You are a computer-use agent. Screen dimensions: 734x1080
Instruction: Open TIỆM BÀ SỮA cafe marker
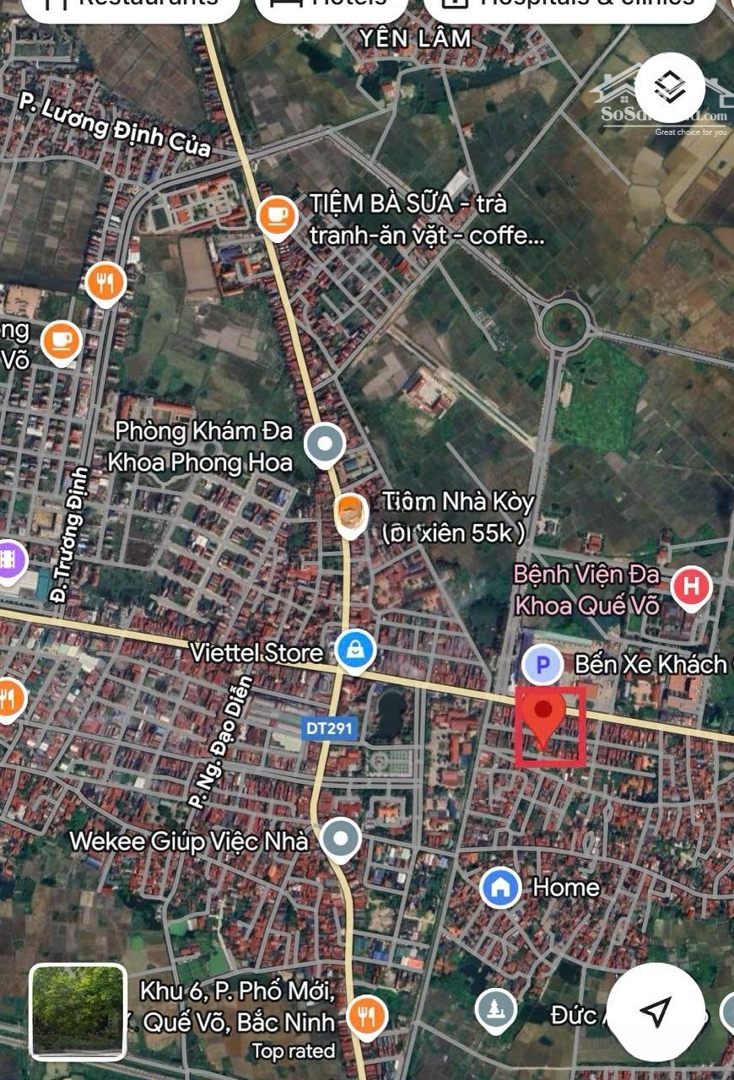coord(277,217)
